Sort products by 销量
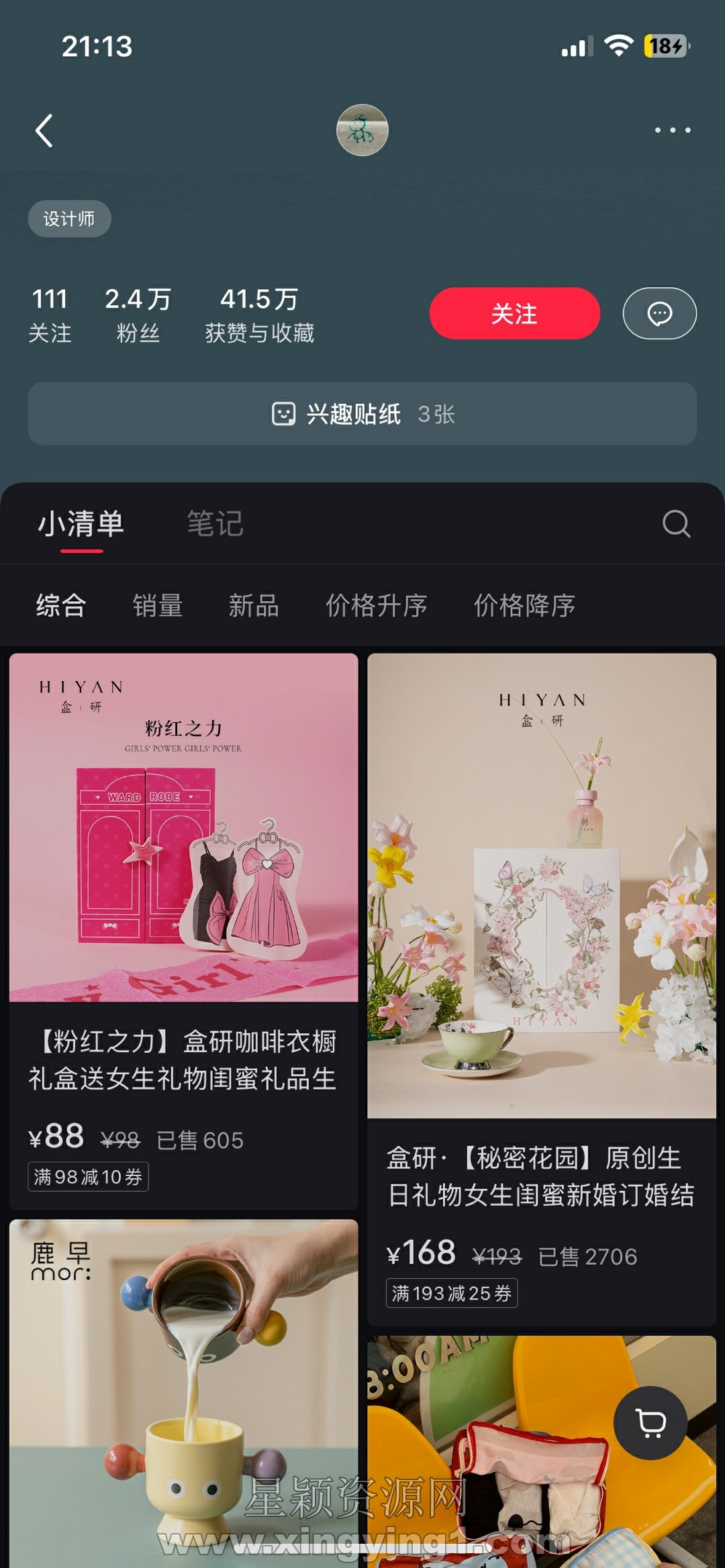725x1568 pixels. [x=158, y=605]
